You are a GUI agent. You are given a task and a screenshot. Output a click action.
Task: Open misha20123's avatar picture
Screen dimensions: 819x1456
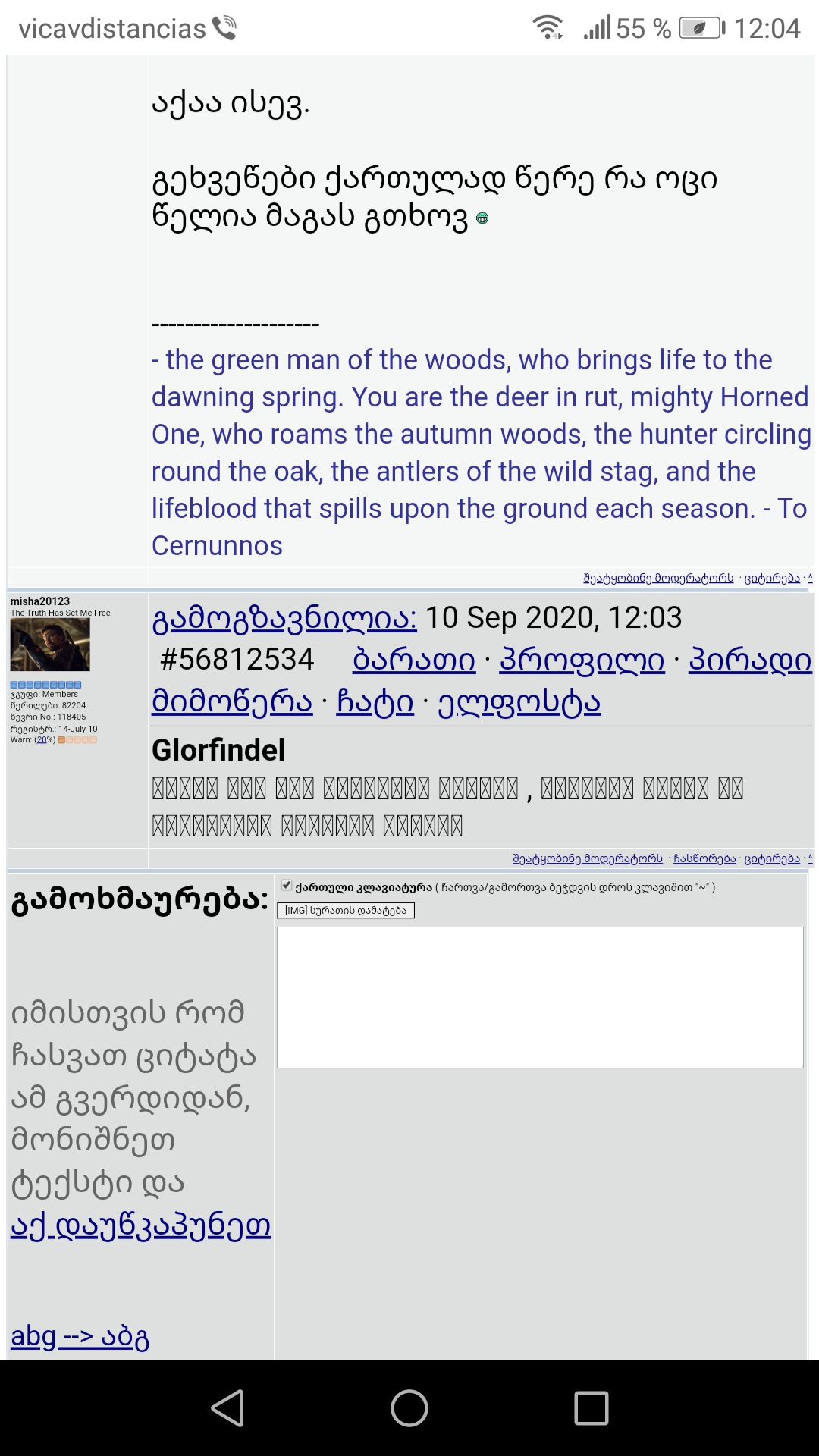pyautogui.click(x=50, y=645)
